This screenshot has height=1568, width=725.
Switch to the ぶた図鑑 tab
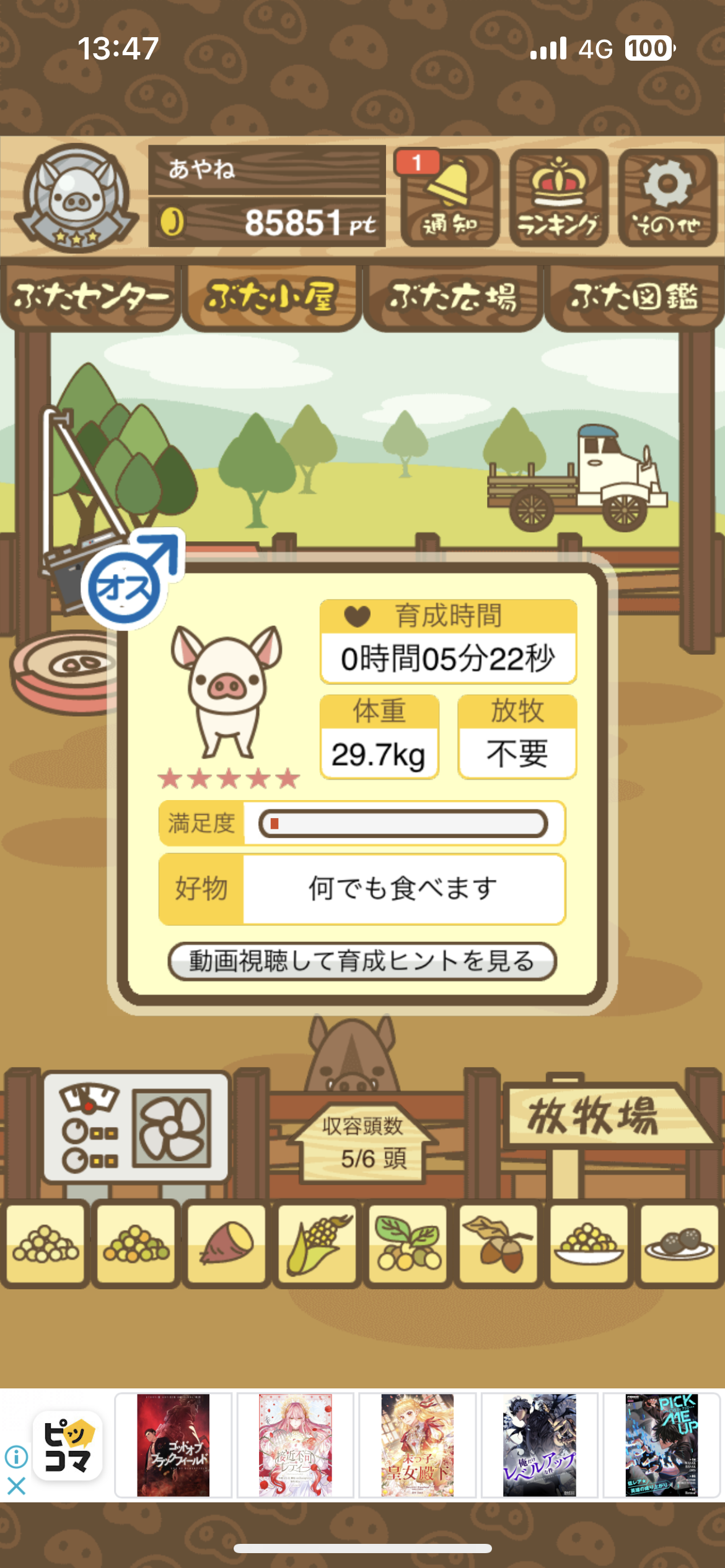tap(635, 297)
